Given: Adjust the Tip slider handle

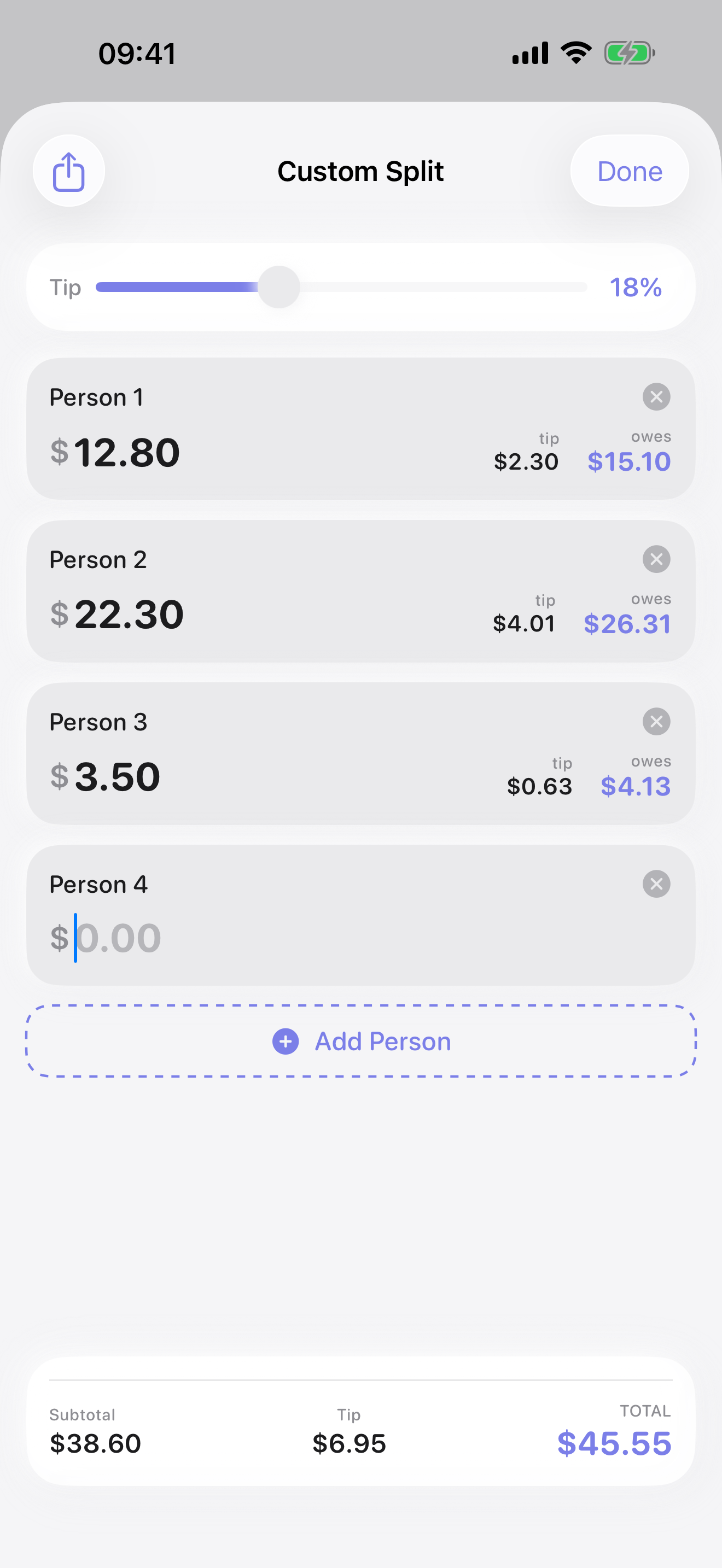Looking at the screenshot, I should tap(279, 286).
